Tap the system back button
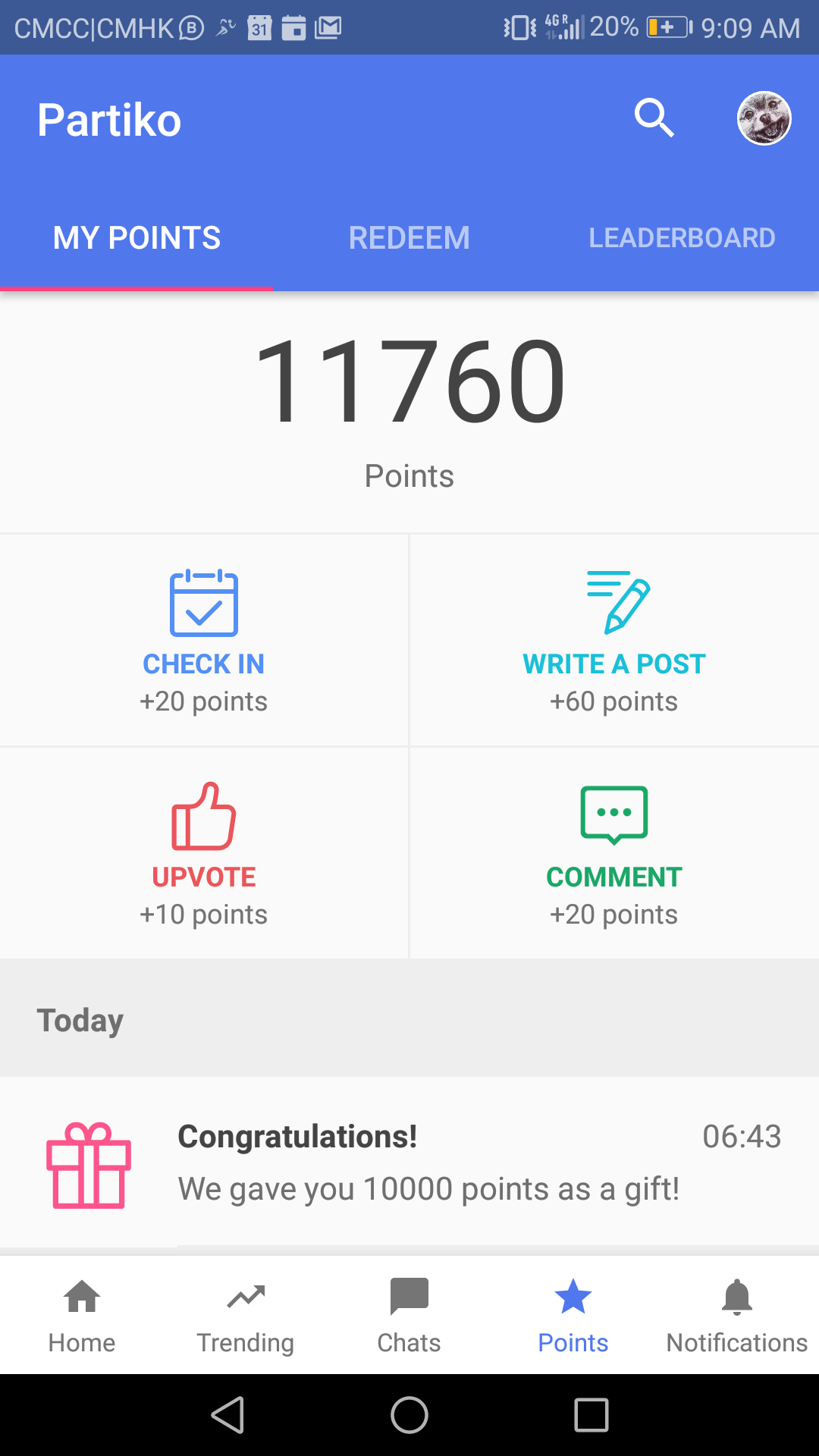 tap(228, 1415)
